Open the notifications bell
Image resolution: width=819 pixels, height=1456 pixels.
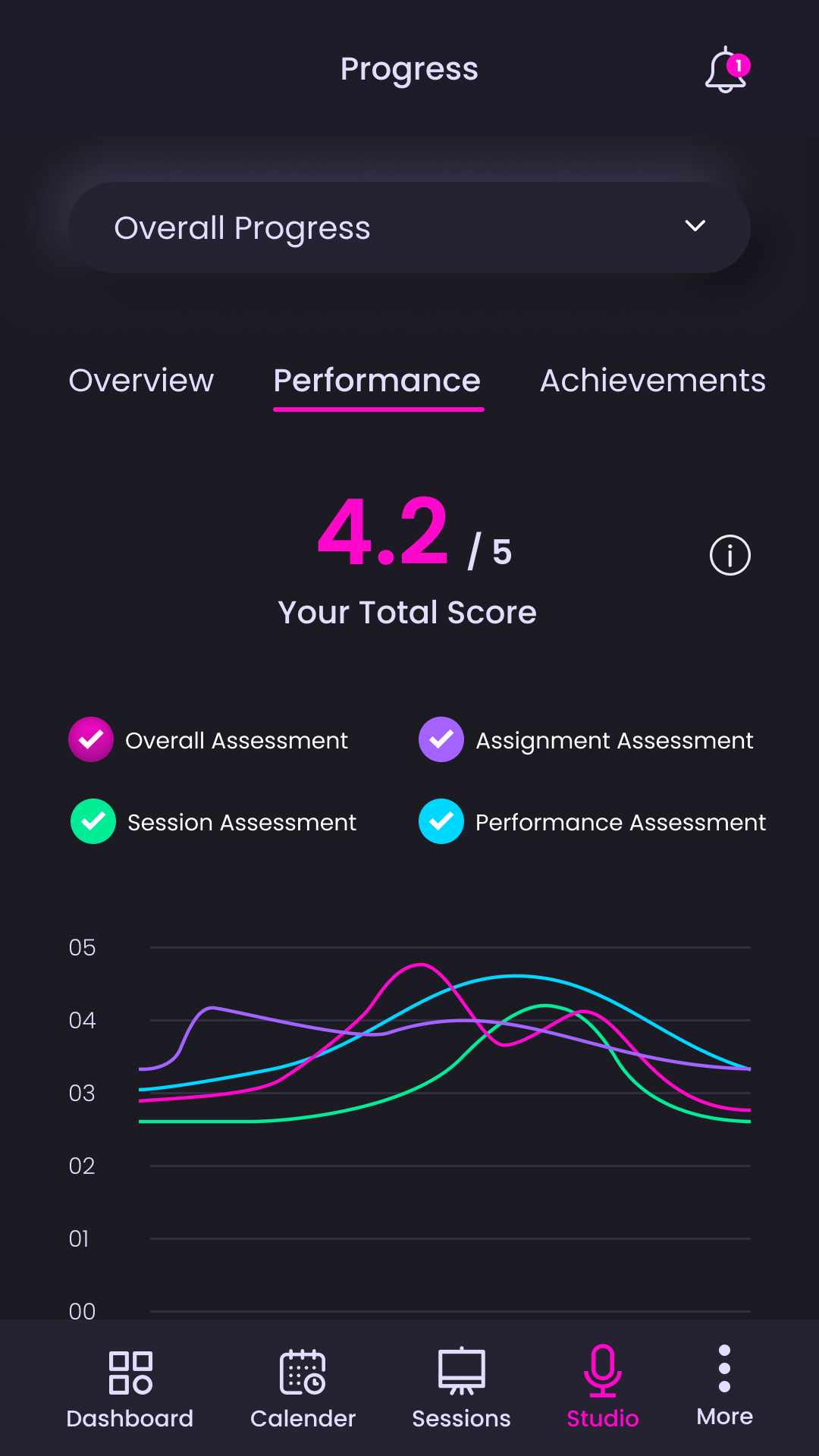[x=726, y=71]
